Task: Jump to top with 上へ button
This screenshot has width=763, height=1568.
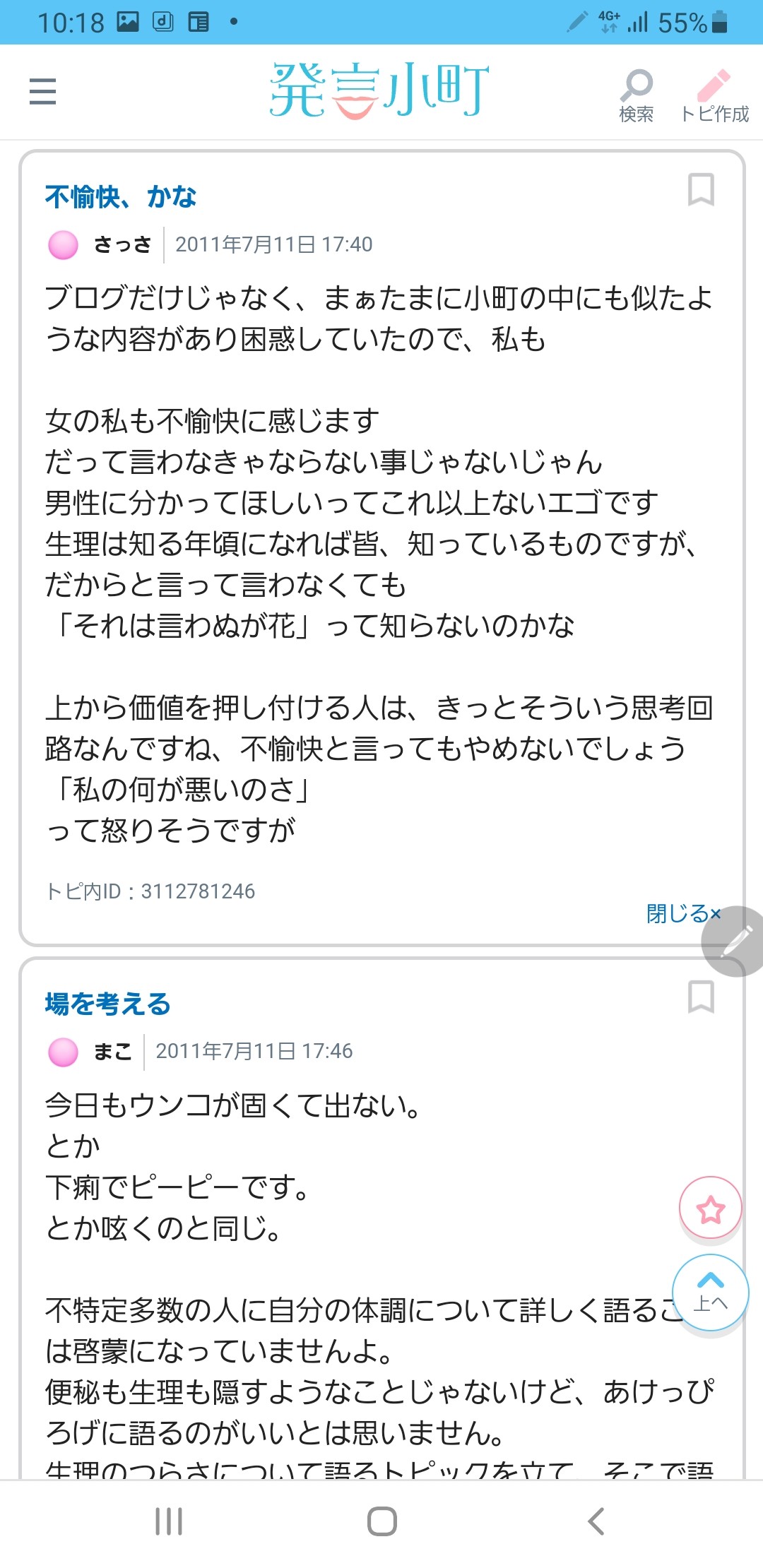Action: (x=710, y=1293)
